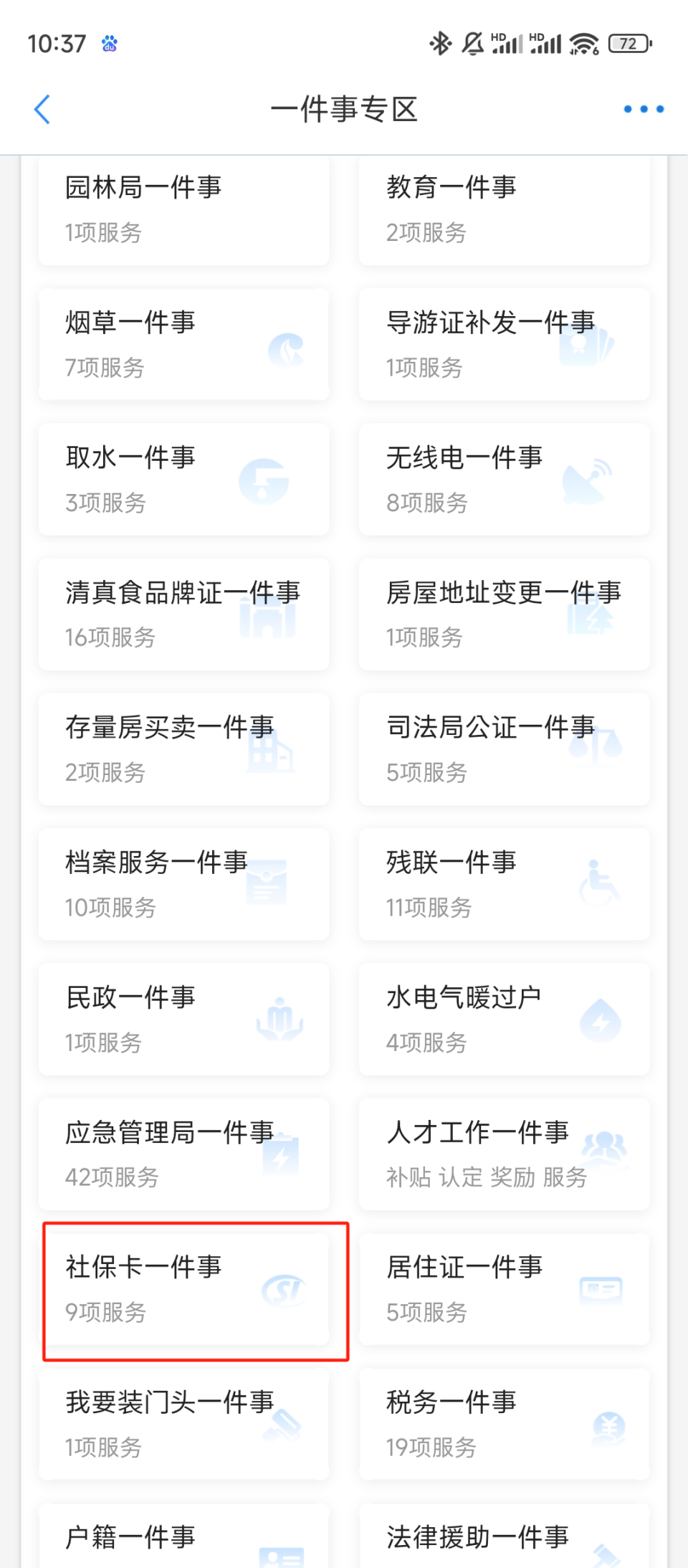Tap the battery indicator in status bar
Viewport: 688px width, 1568px height.
pyautogui.click(x=629, y=43)
